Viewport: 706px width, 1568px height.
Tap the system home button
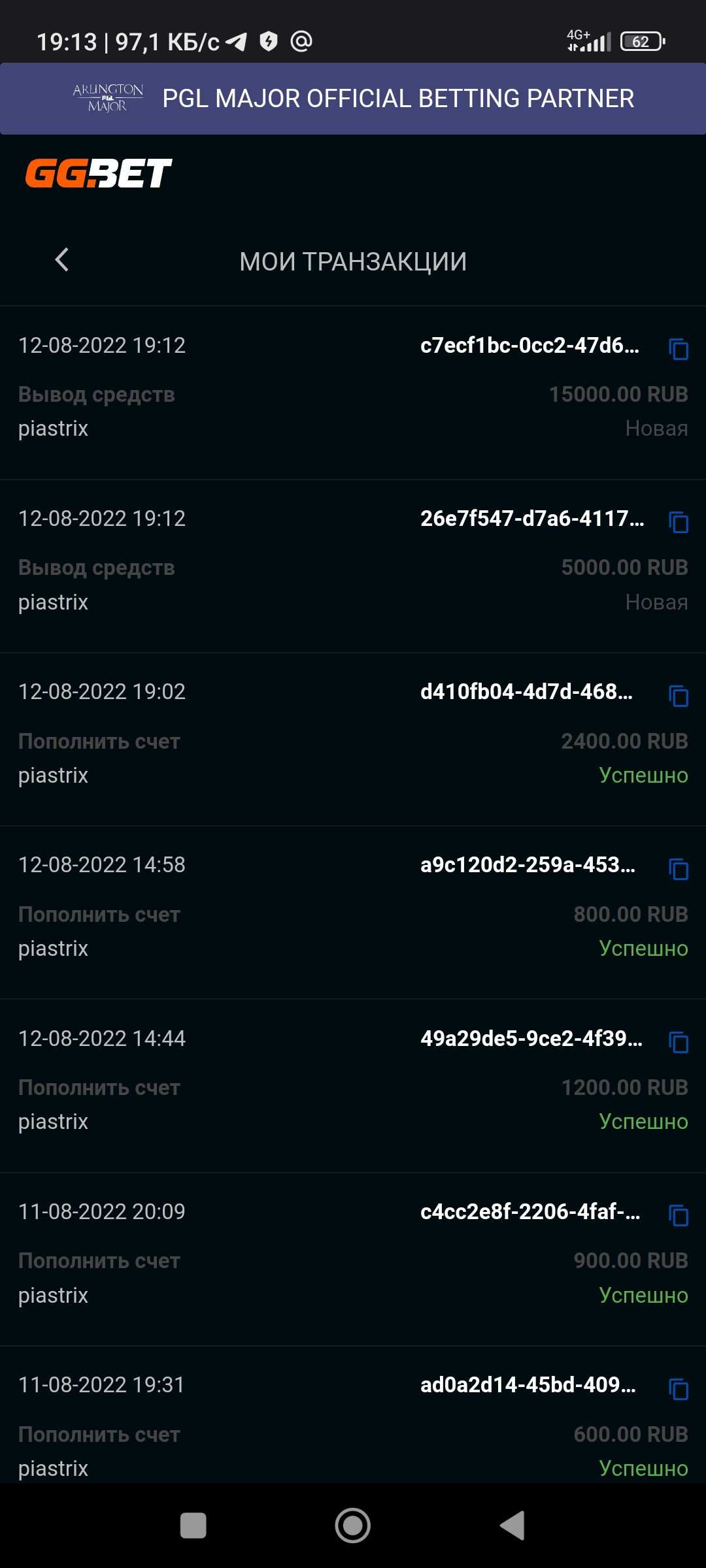(x=353, y=1526)
